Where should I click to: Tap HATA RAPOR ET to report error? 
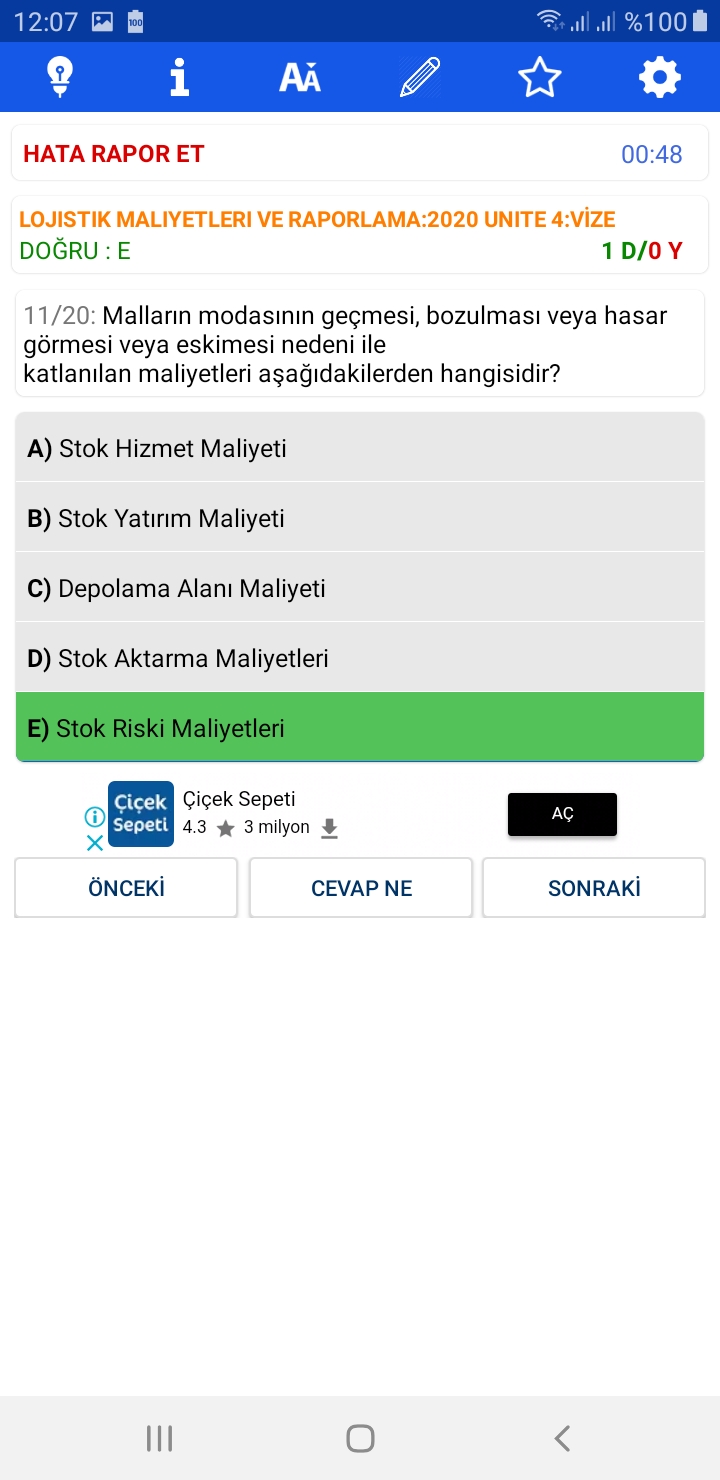114,154
